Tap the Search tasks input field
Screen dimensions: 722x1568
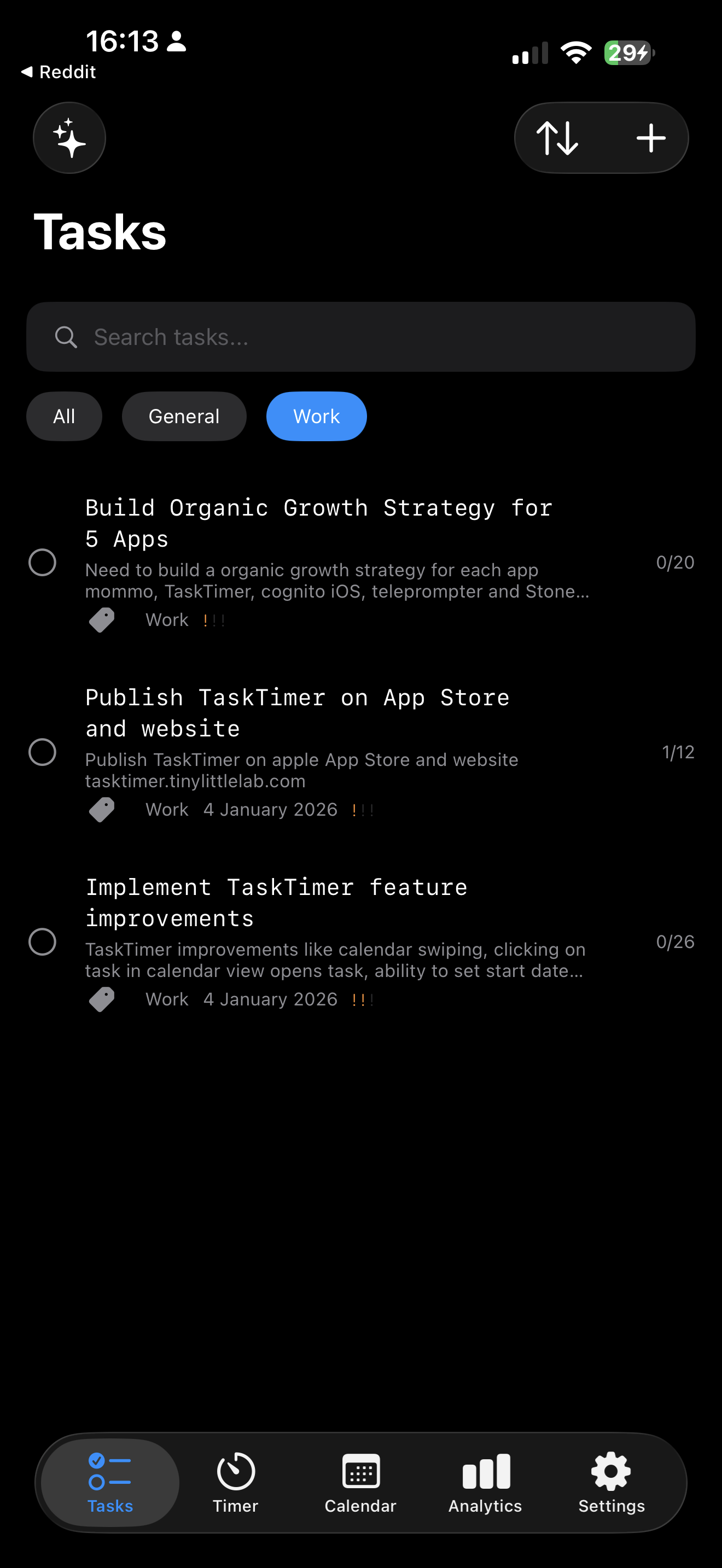(360, 337)
